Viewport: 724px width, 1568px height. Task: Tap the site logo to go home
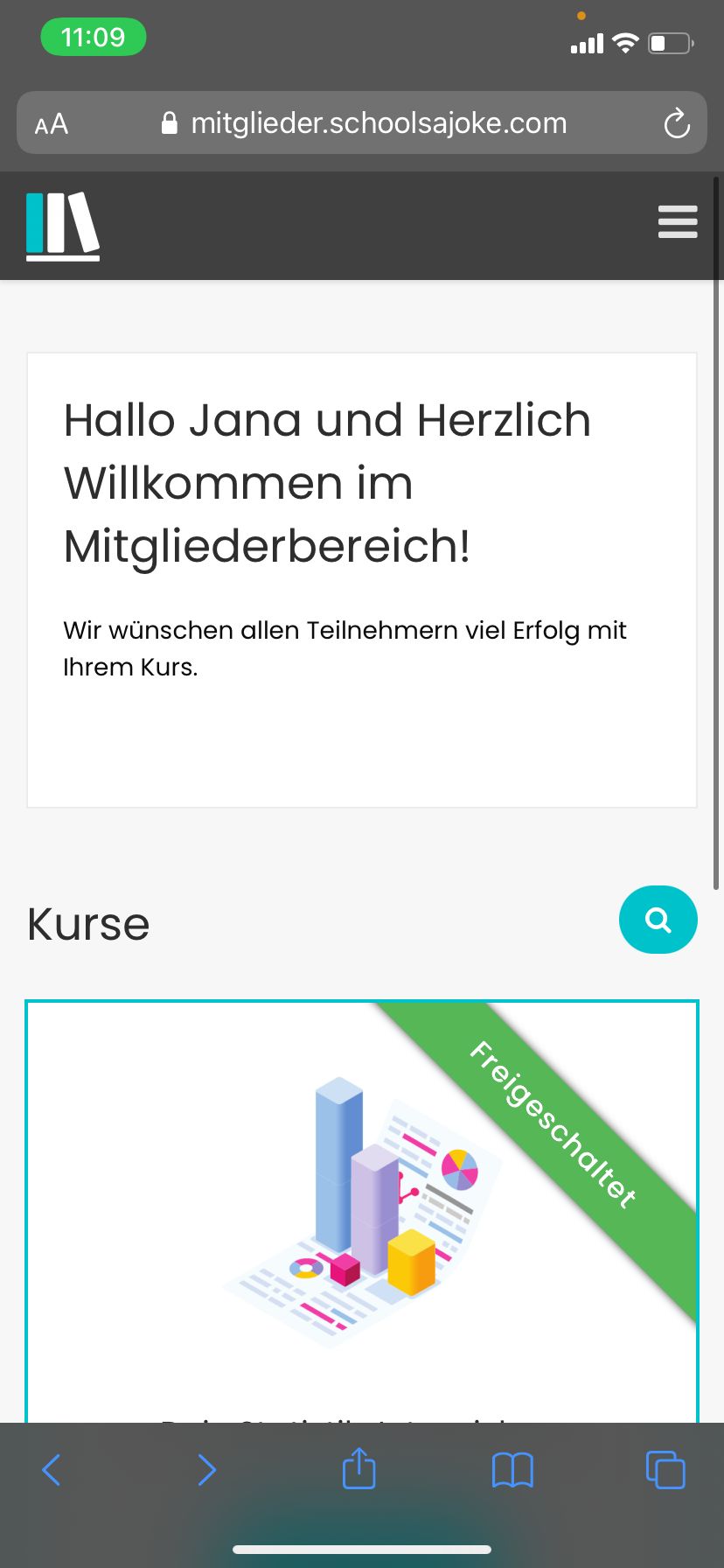63,226
